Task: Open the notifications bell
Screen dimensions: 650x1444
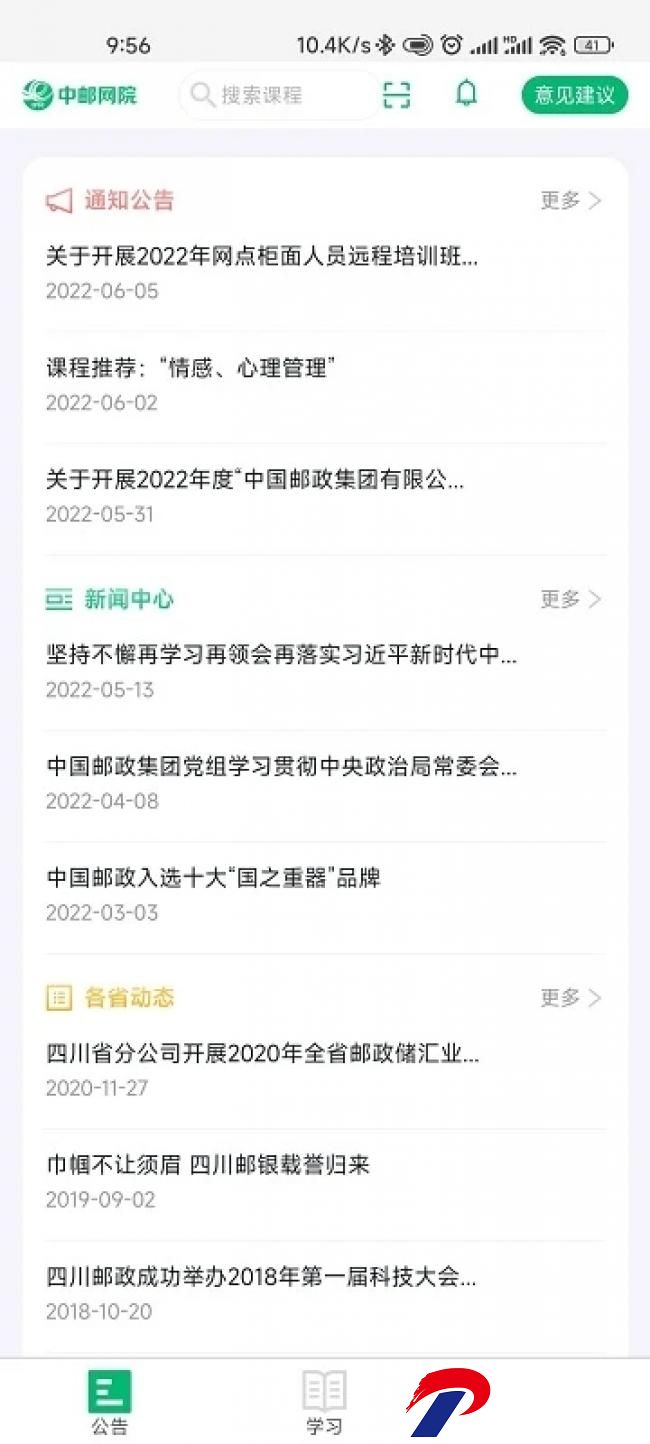Action: click(x=466, y=94)
